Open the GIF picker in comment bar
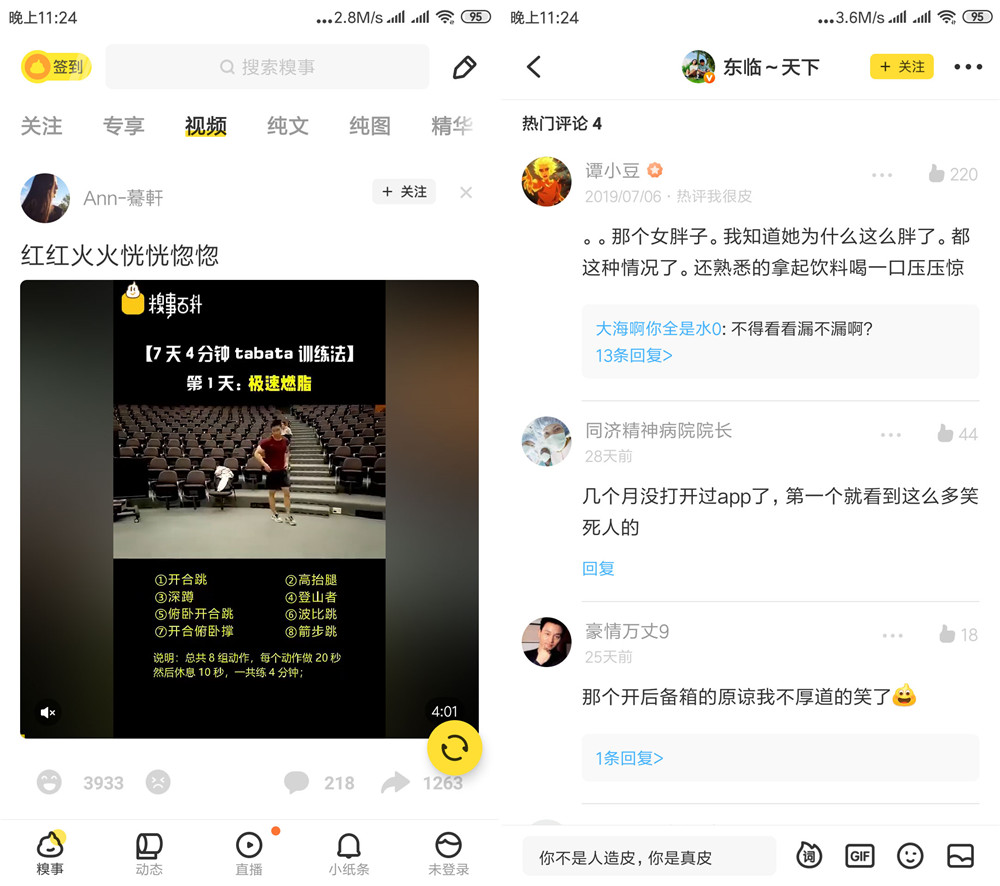1000x886 pixels. [x=860, y=856]
